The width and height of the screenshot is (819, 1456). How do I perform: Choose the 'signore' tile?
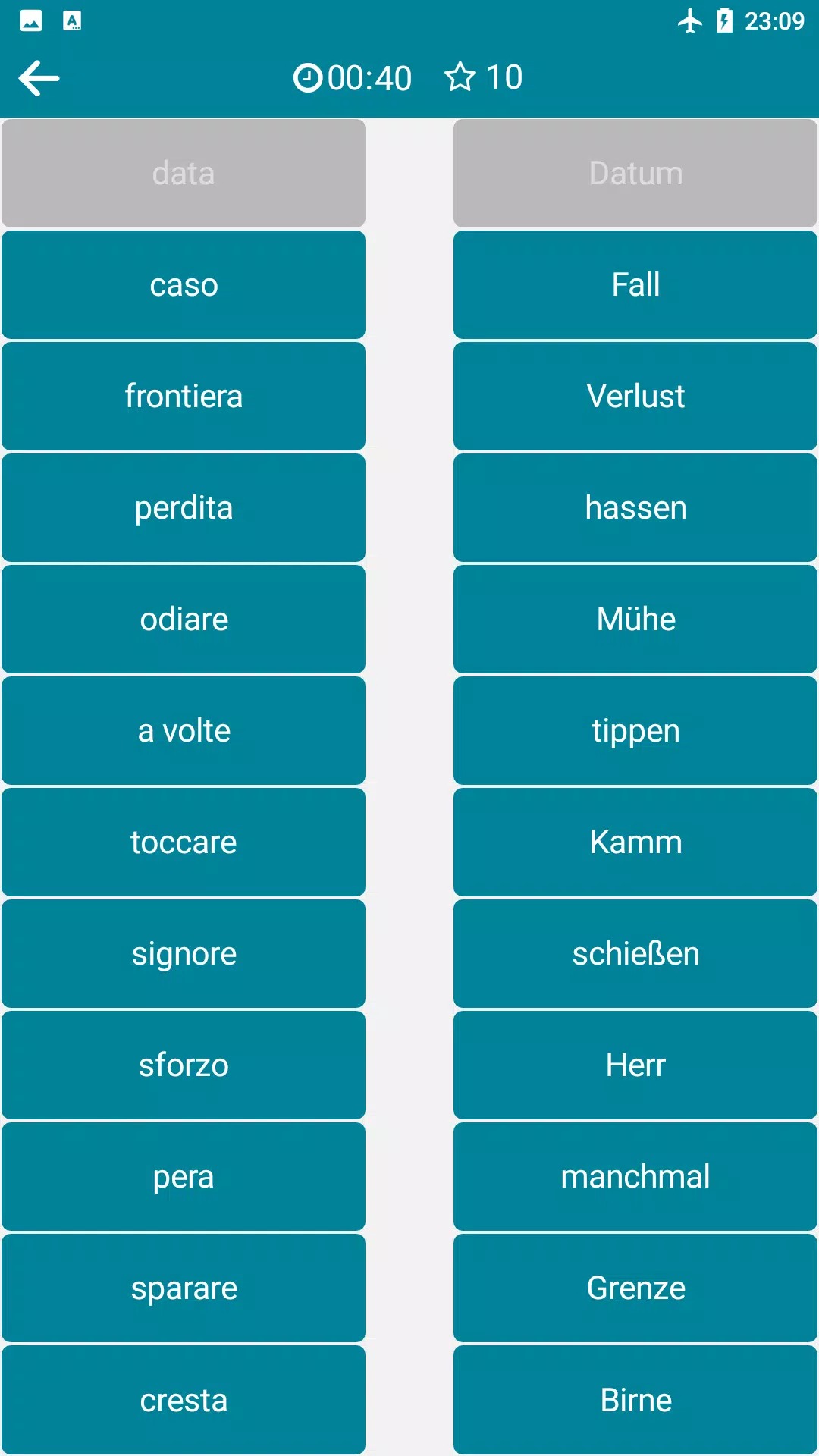click(184, 954)
